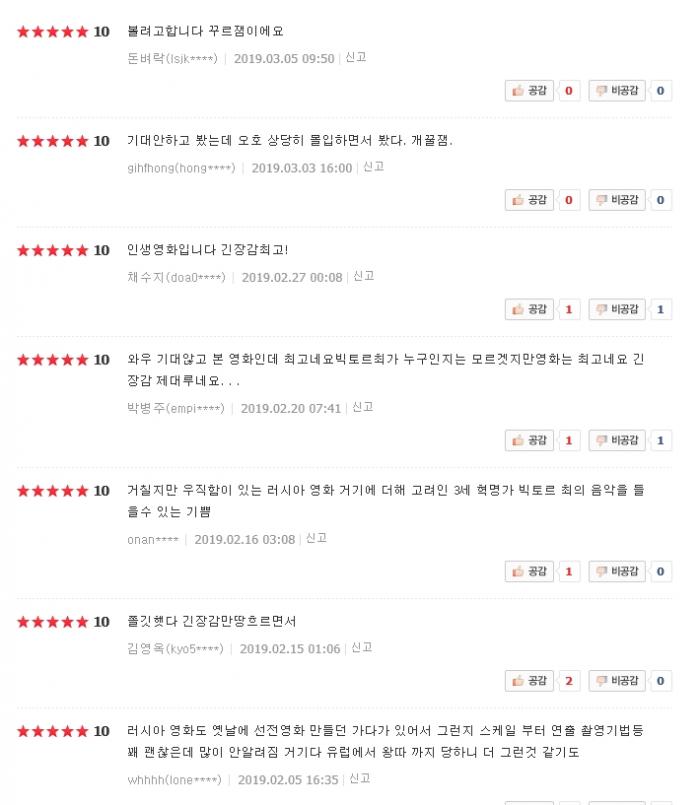
Task: Report 채수지's review using 신고
Action: click(x=364, y=276)
